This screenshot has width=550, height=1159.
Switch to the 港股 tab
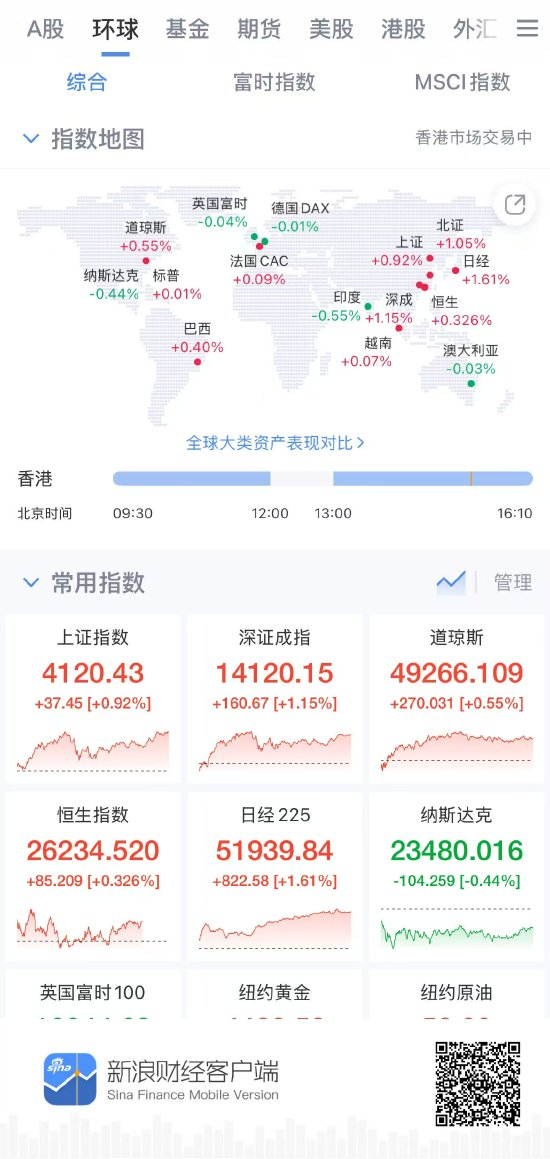403,30
